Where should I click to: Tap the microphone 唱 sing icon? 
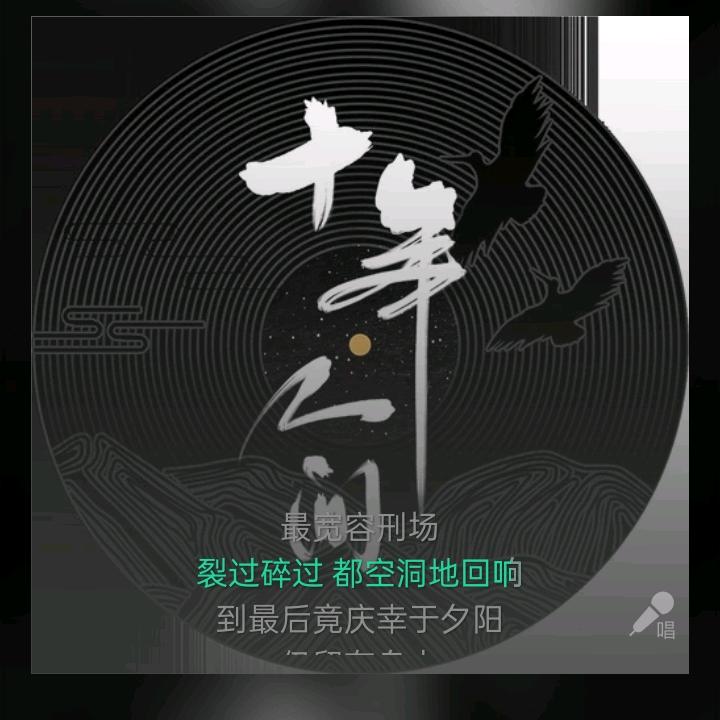coord(653,615)
